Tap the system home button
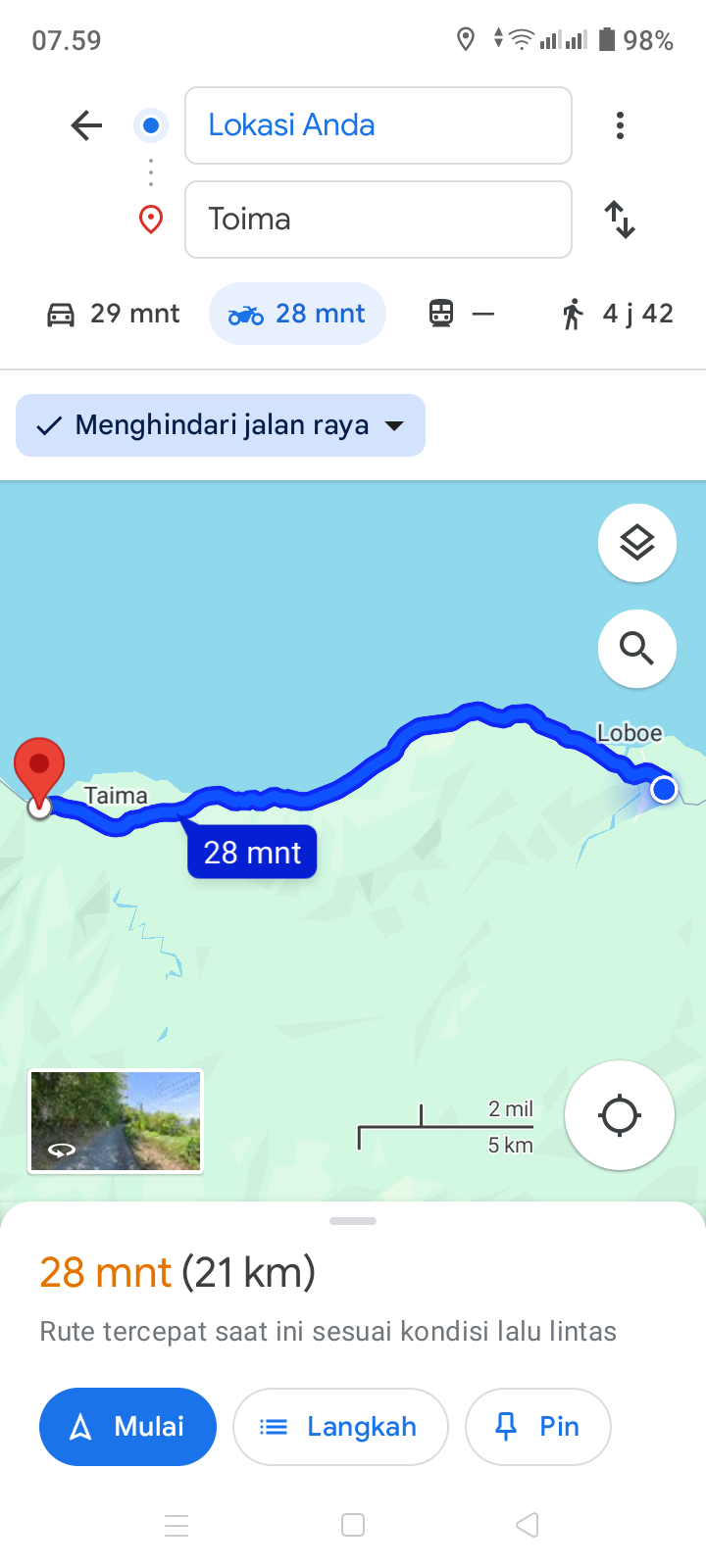Viewport: 706px width, 1568px height. tap(353, 1525)
